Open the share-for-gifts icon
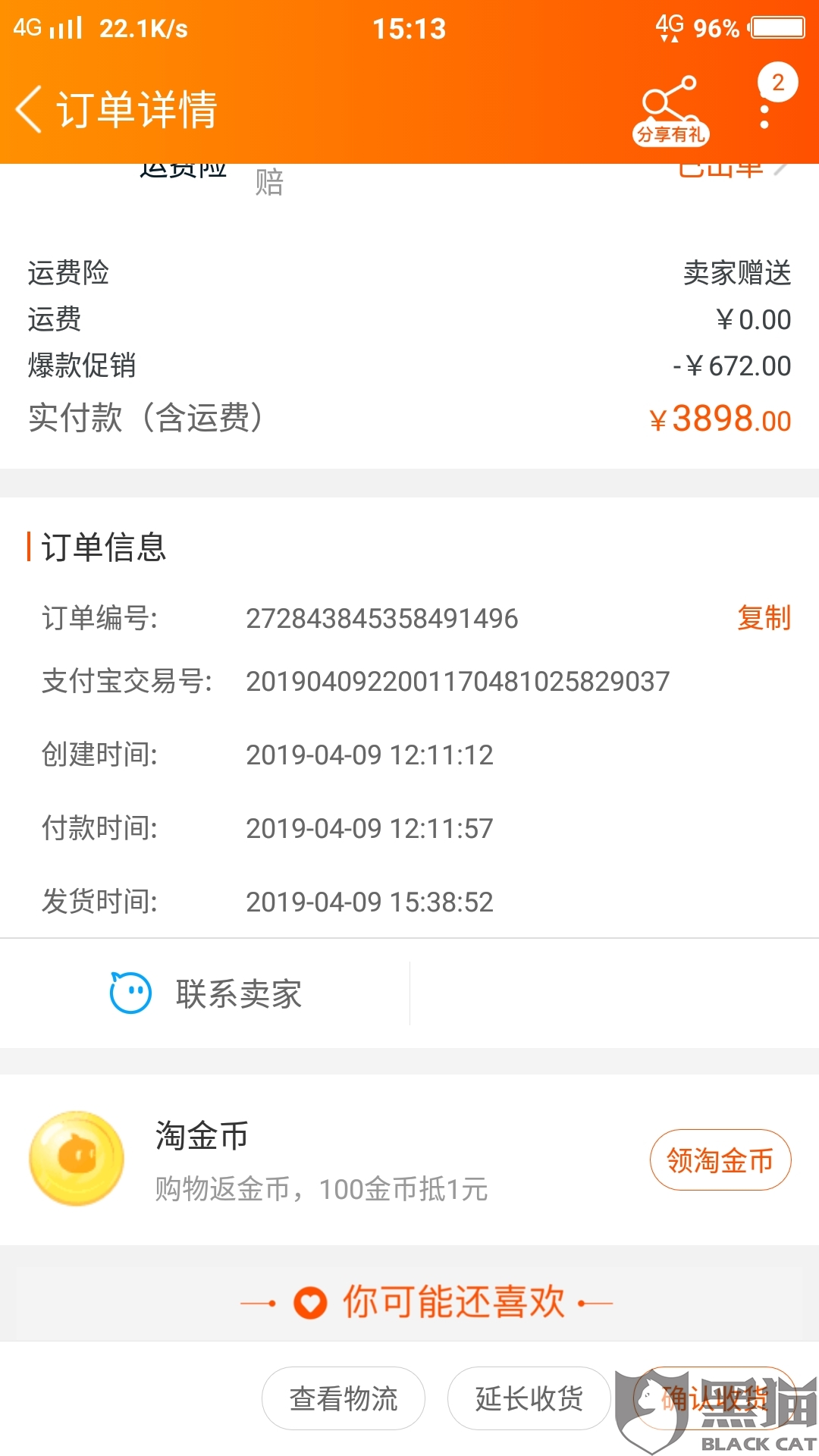 tap(670, 110)
